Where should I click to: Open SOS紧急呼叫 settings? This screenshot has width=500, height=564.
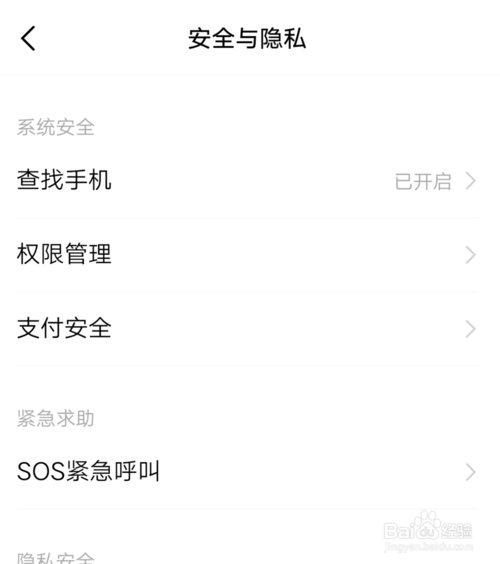click(247, 472)
